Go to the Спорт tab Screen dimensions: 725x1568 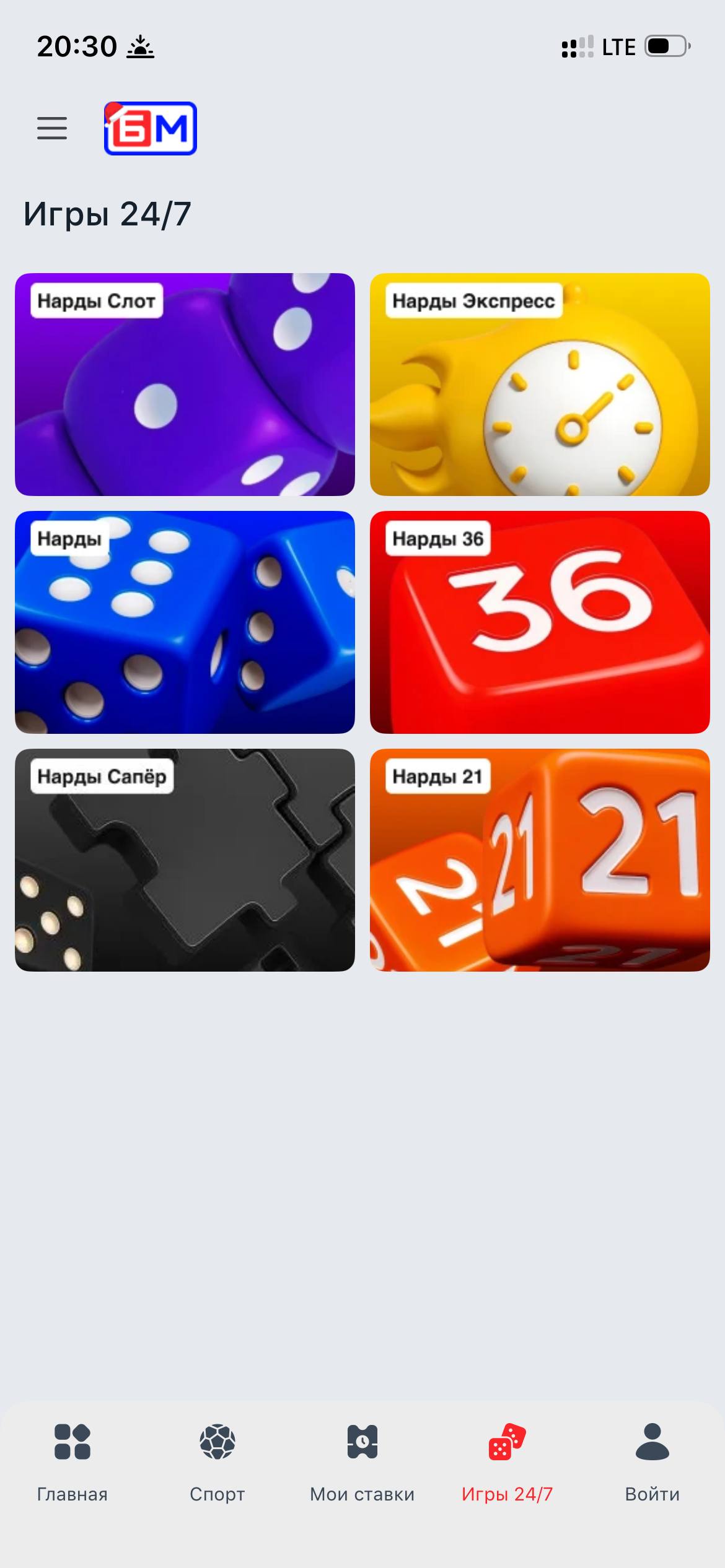pyautogui.click(x=217, y=1463)
